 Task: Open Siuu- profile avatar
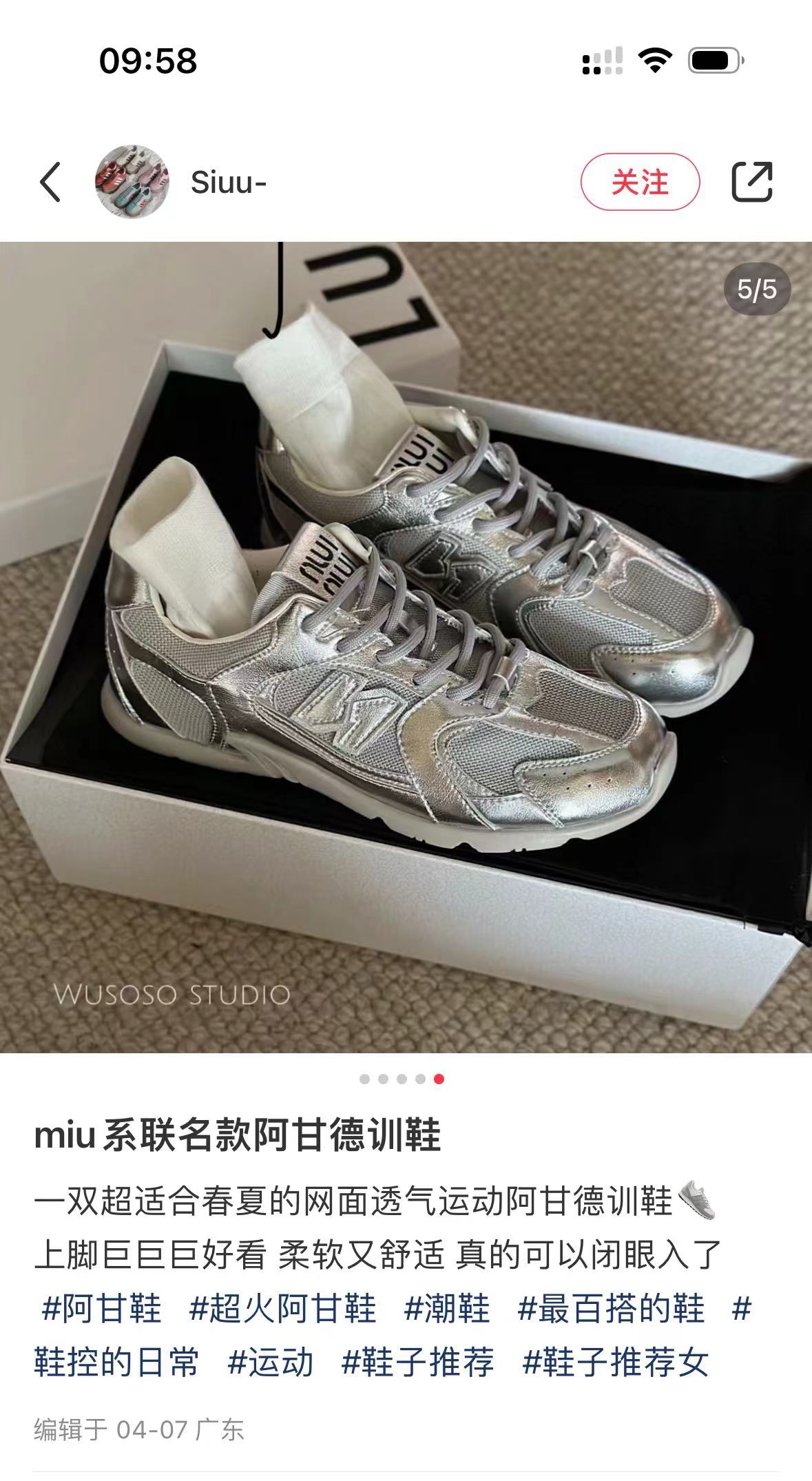132,183
